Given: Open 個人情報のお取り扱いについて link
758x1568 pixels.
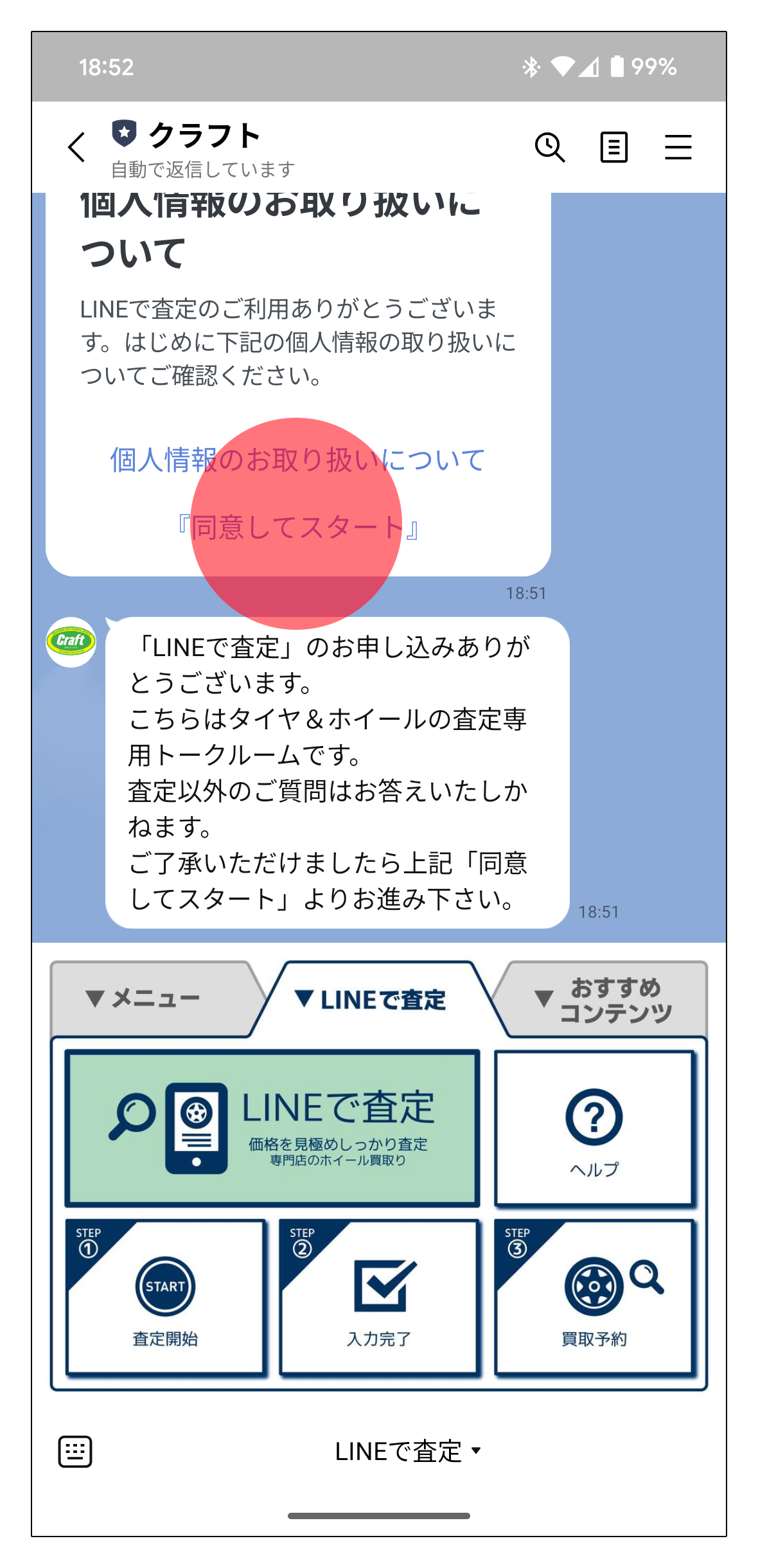Looking at the screenshot, I should 297,460.
